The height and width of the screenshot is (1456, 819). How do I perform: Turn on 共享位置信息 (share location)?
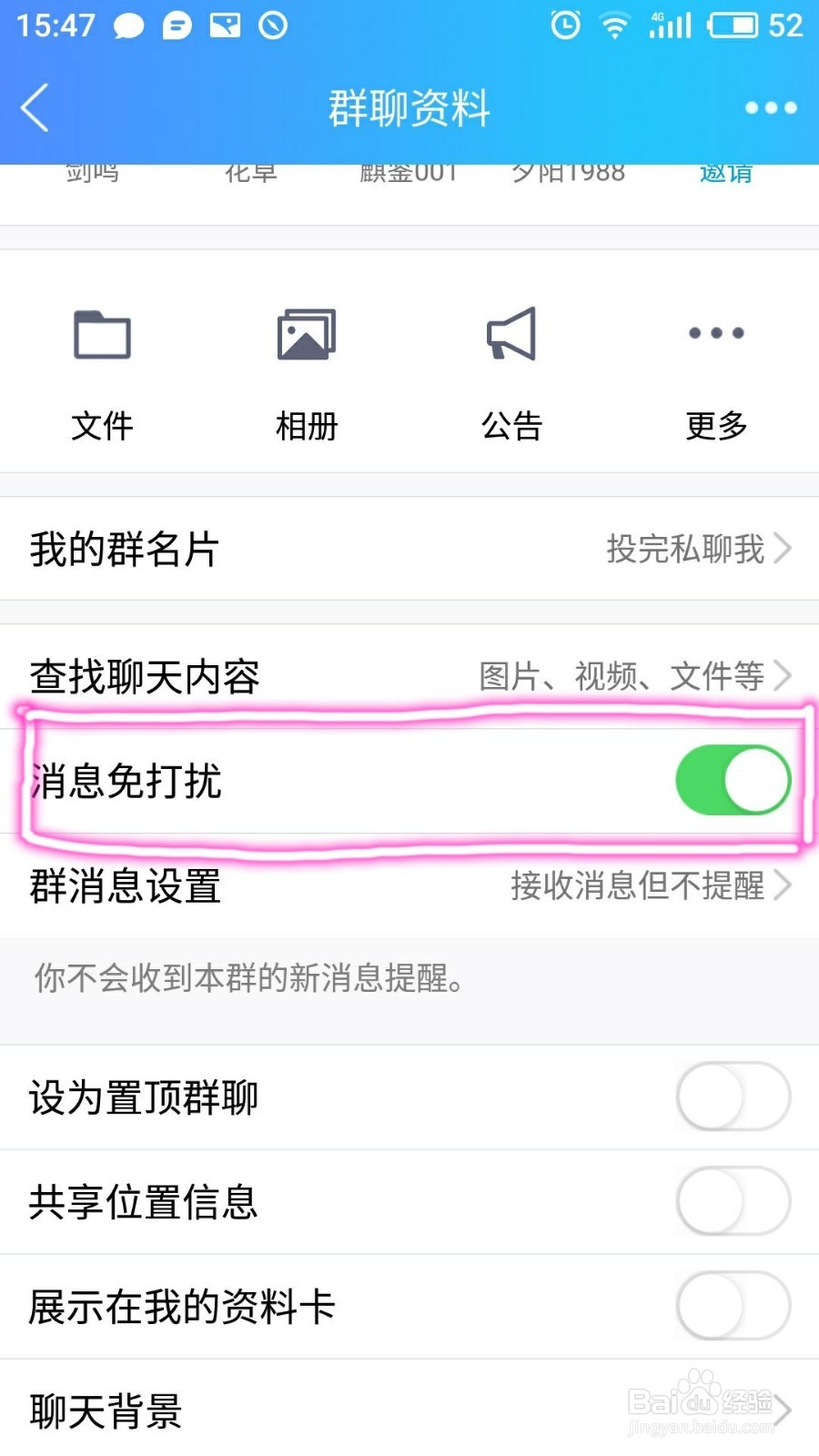733,1201
